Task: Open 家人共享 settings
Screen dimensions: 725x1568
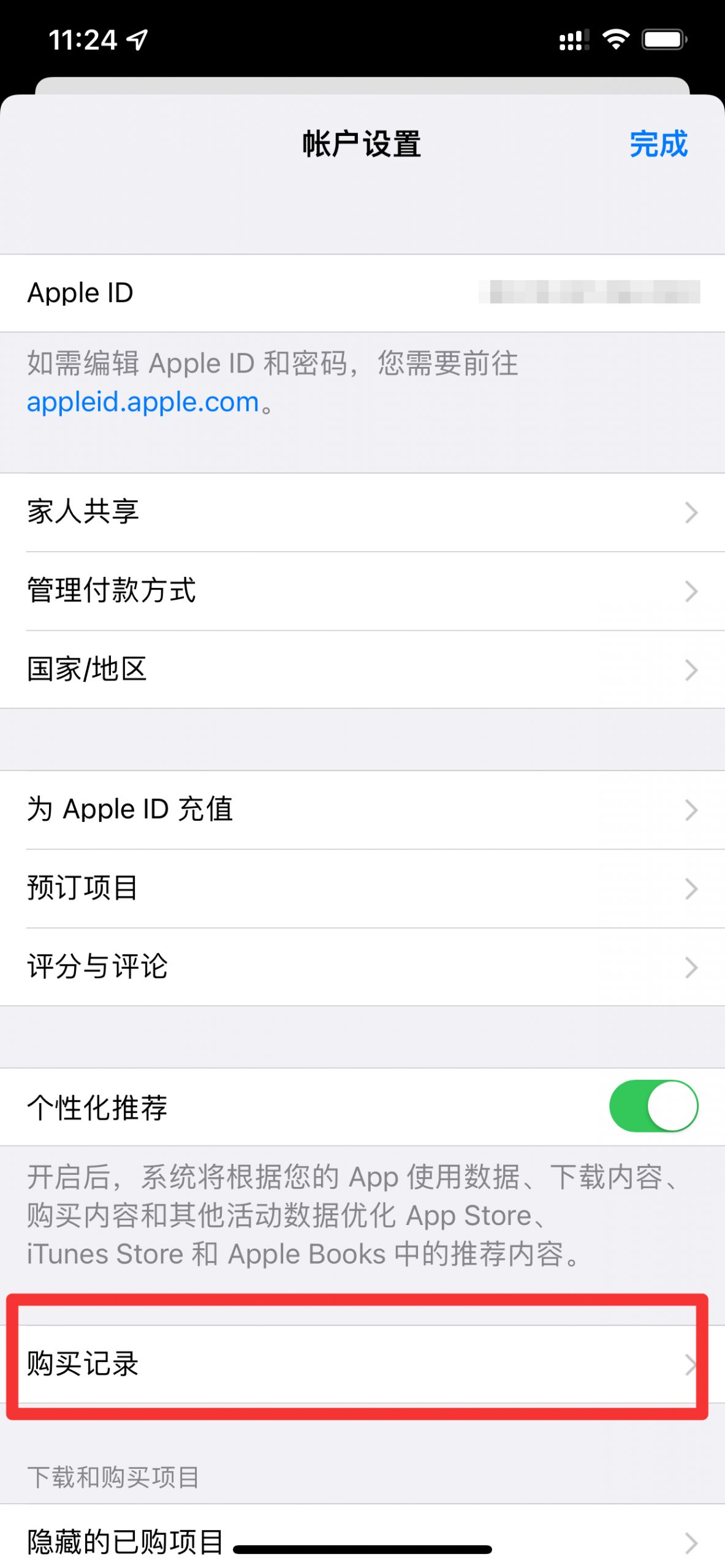Action: tap(362, 512)
